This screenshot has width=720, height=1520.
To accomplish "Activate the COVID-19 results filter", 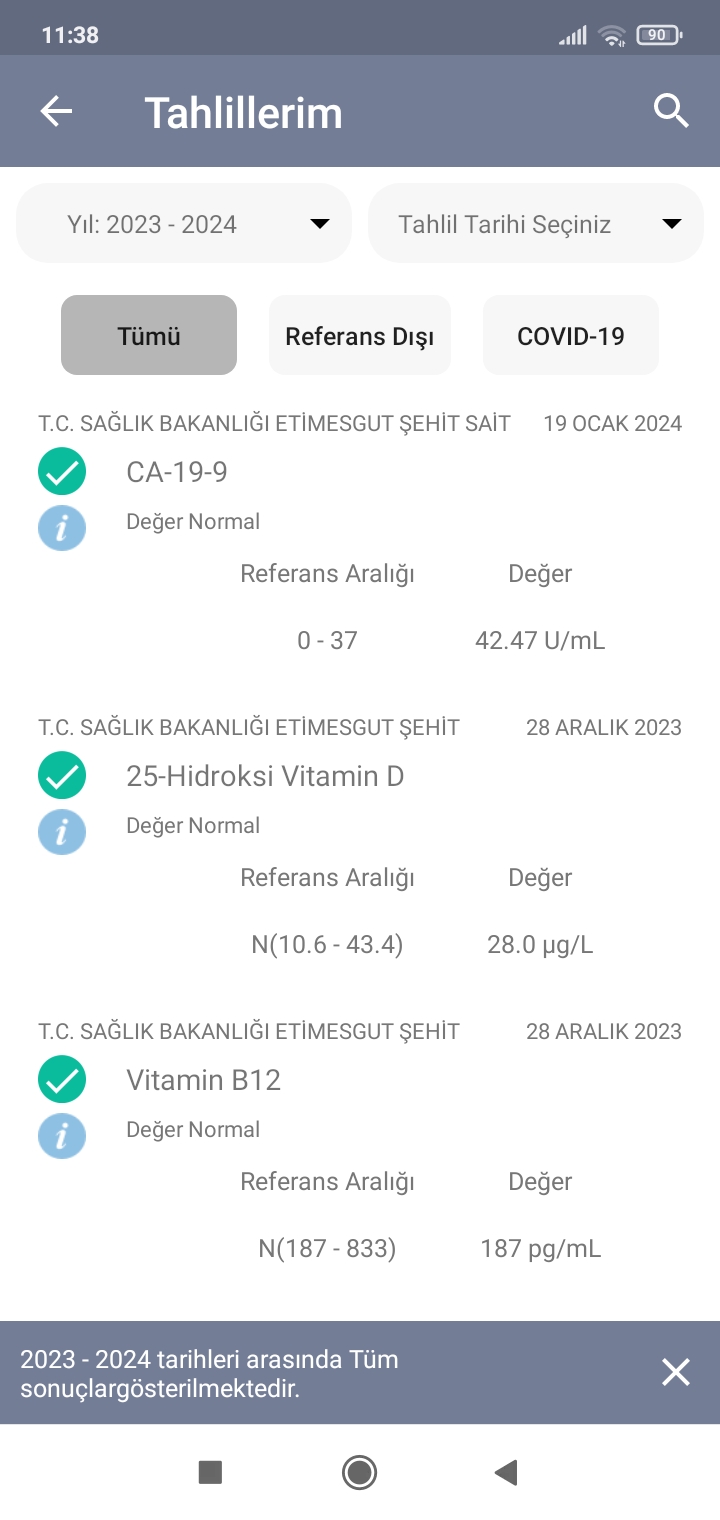I will click(570, 335).
